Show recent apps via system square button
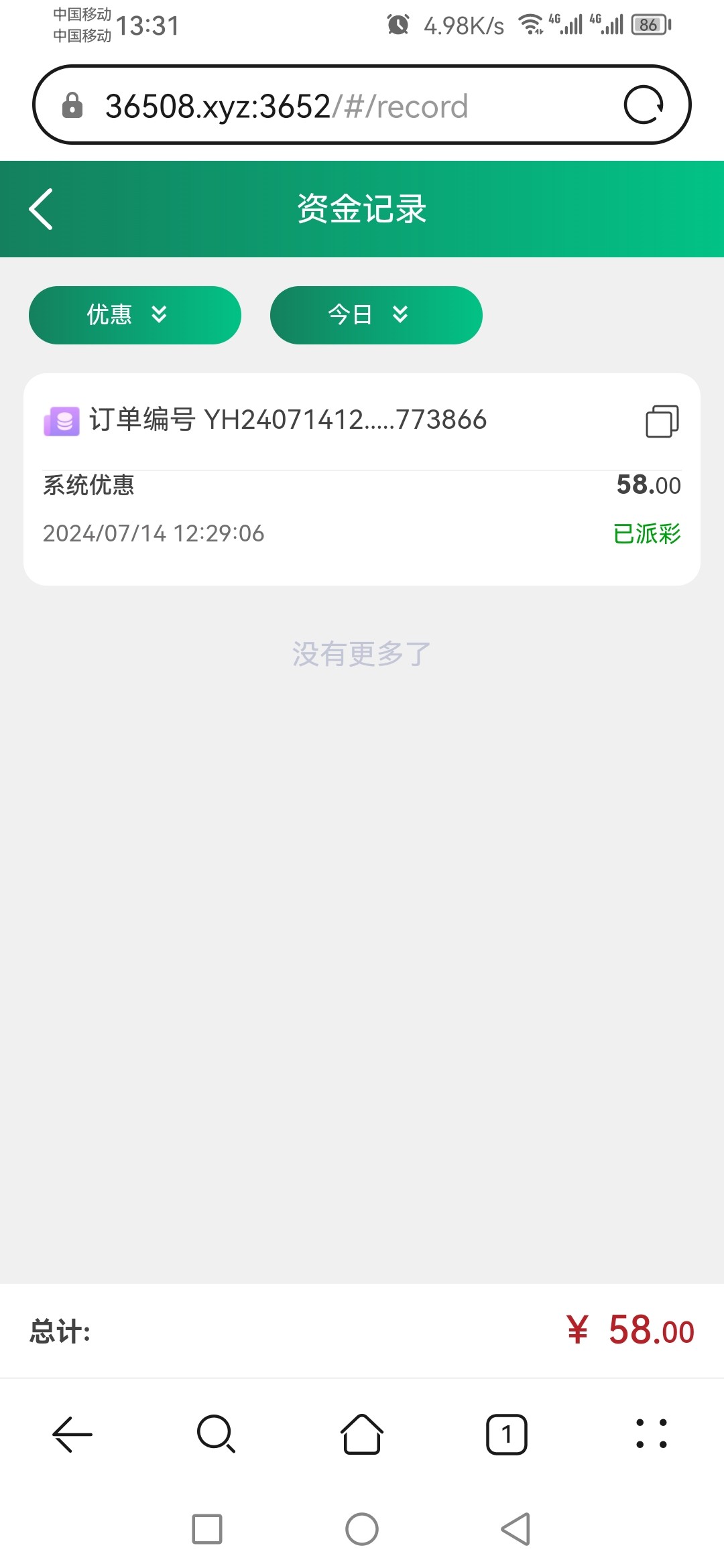Image resolution: width=724 pixels, height=1568 pixels. click(x=207, y=1529)
